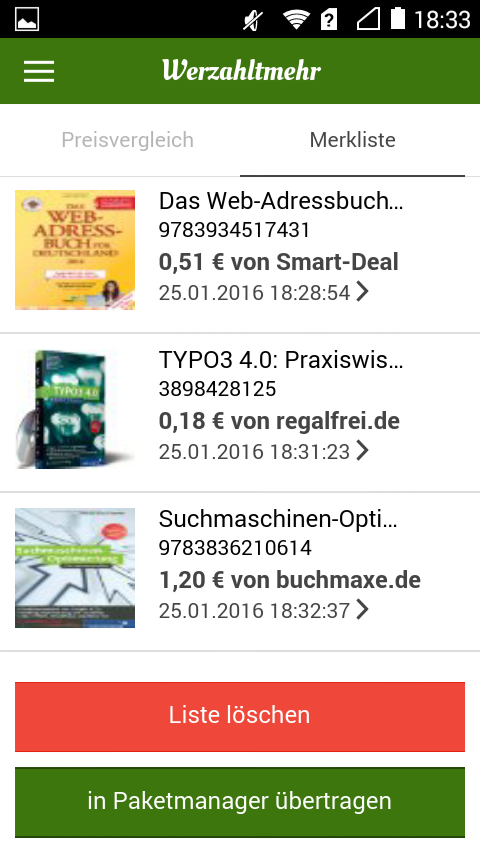Open the Das Web-Adressbuch entry
The height and width of the screenshot is (854, 480).
(x=240, y=254)
